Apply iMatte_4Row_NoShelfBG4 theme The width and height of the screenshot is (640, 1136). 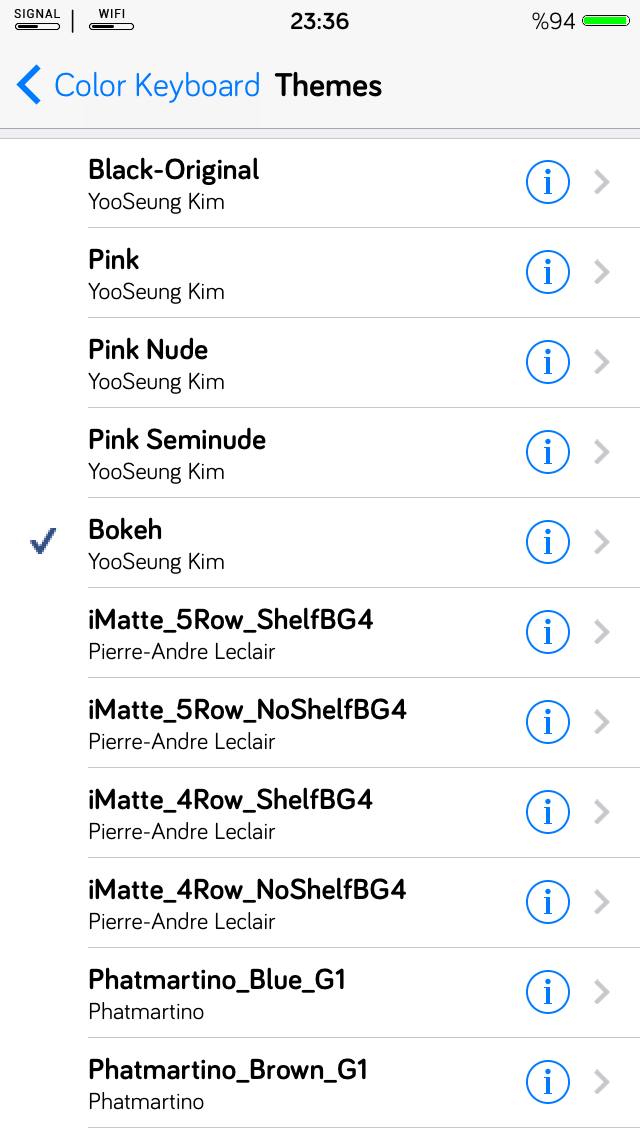(x=320, y=902)
